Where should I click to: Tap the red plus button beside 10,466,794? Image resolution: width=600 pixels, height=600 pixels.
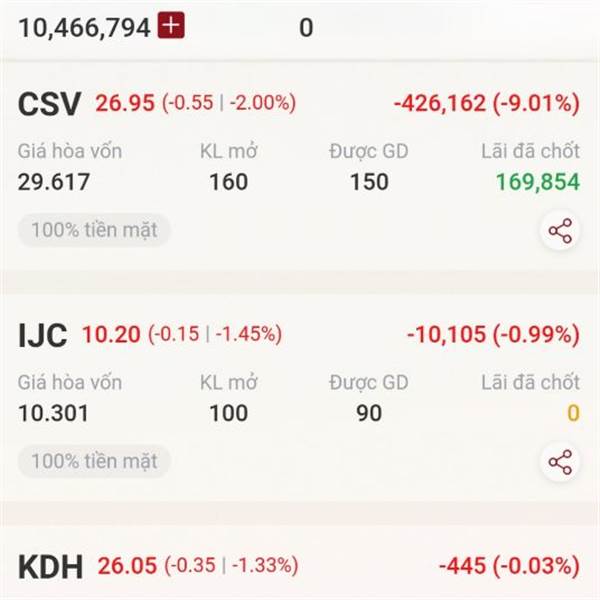click(x=172, y=27)
